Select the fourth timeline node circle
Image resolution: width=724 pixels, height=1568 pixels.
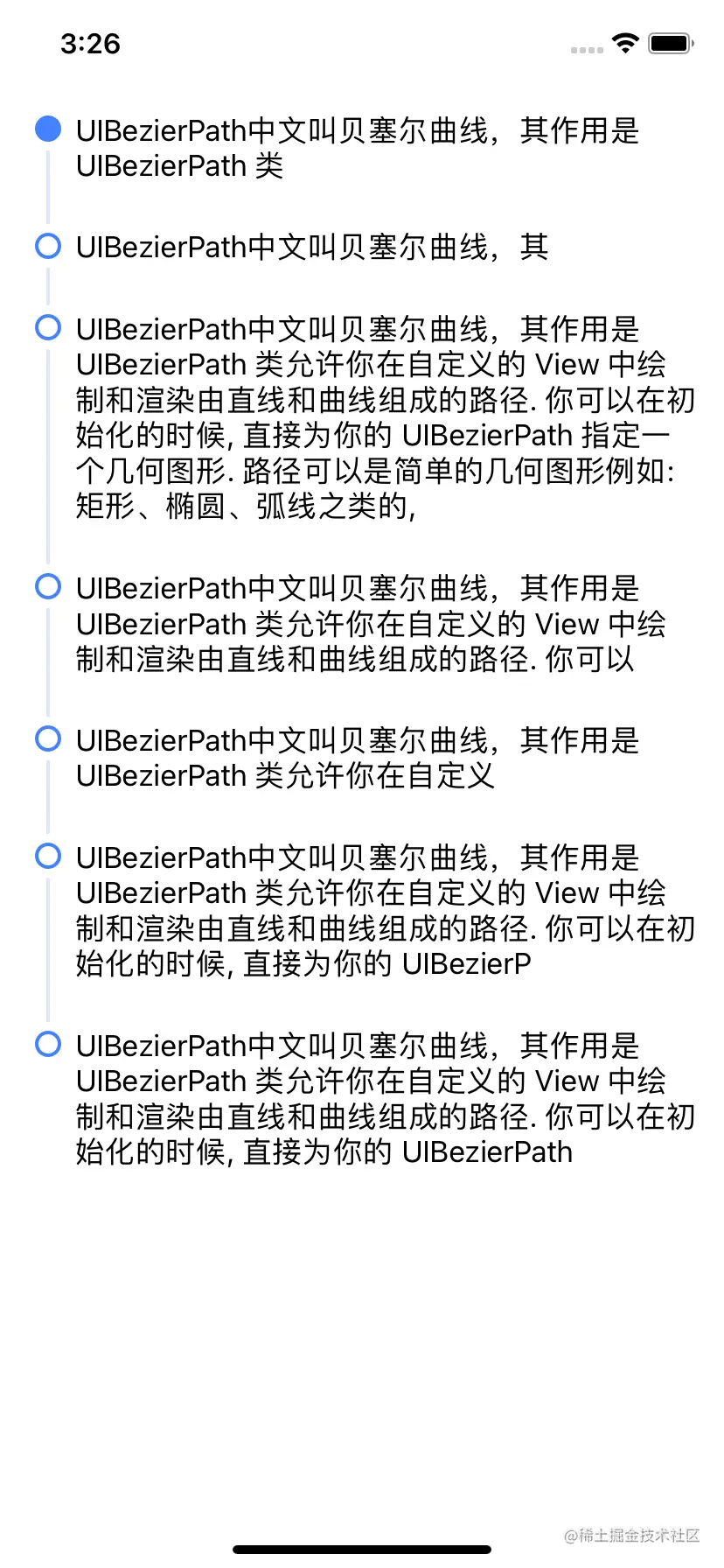(48, 586)
